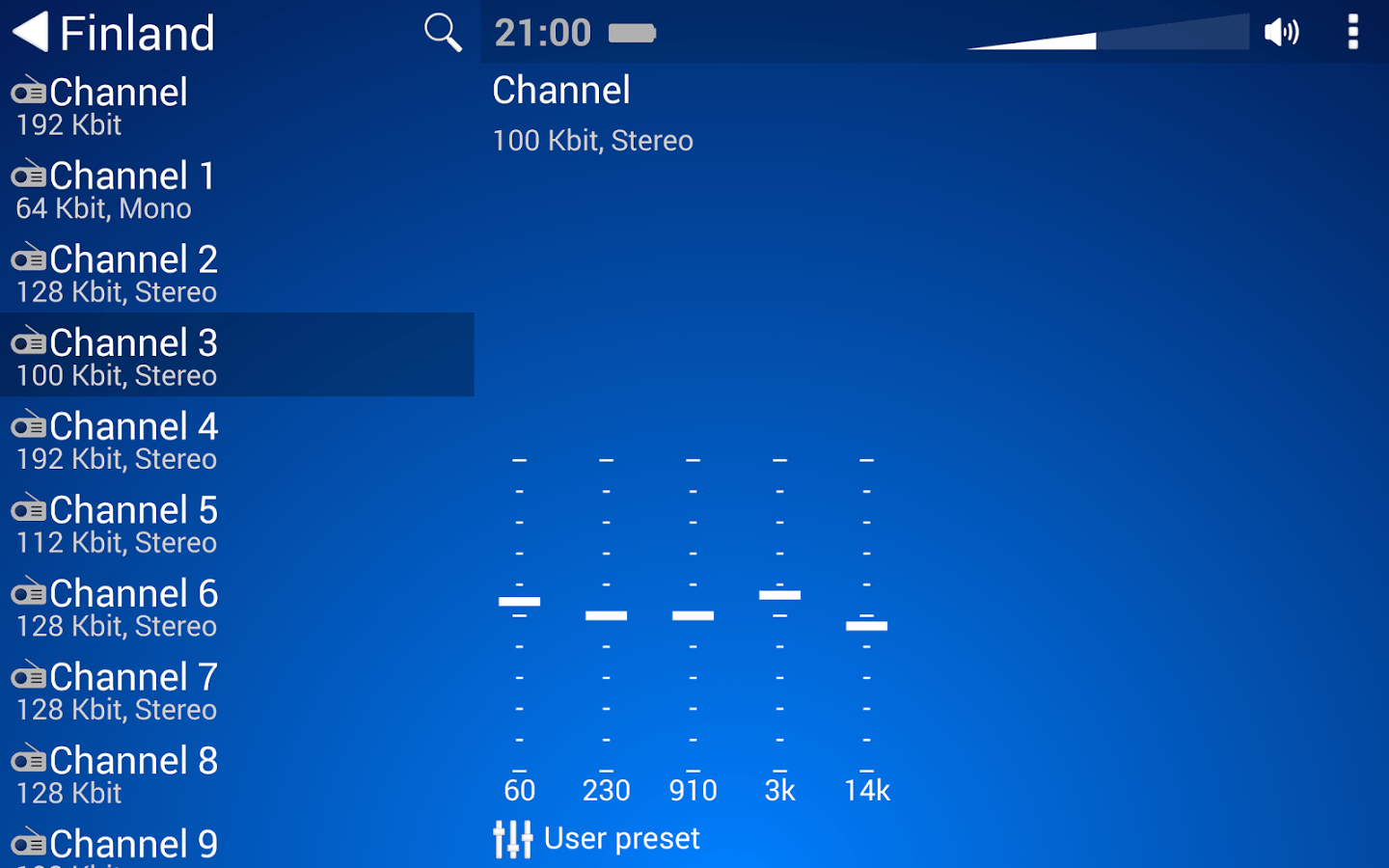Open the User preset equalizer selector
Image resolution: width=1389 pixels, height=868 pixels.
596,838
